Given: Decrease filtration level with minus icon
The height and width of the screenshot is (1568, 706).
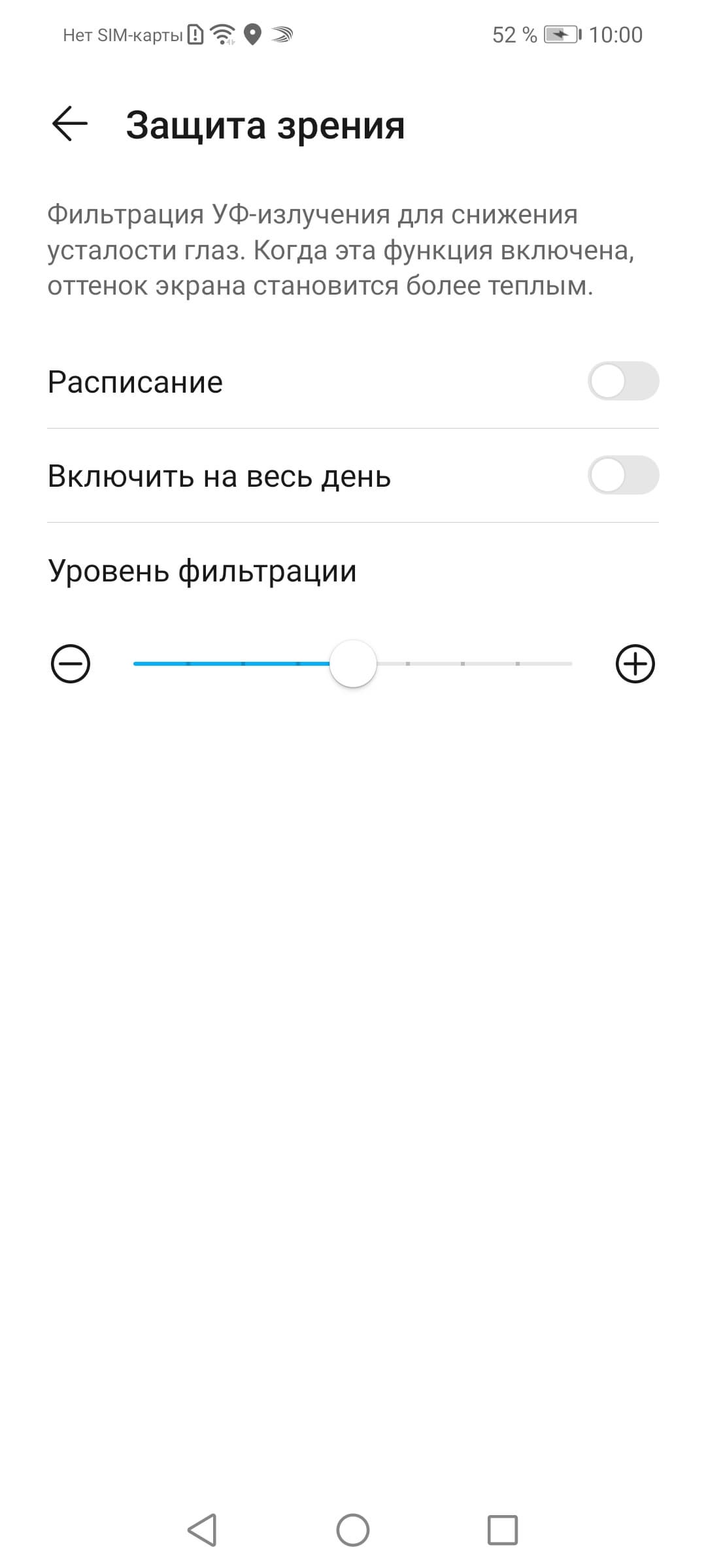Looking at the screenshot, I should pyautogui.click(x=71, y=664).
